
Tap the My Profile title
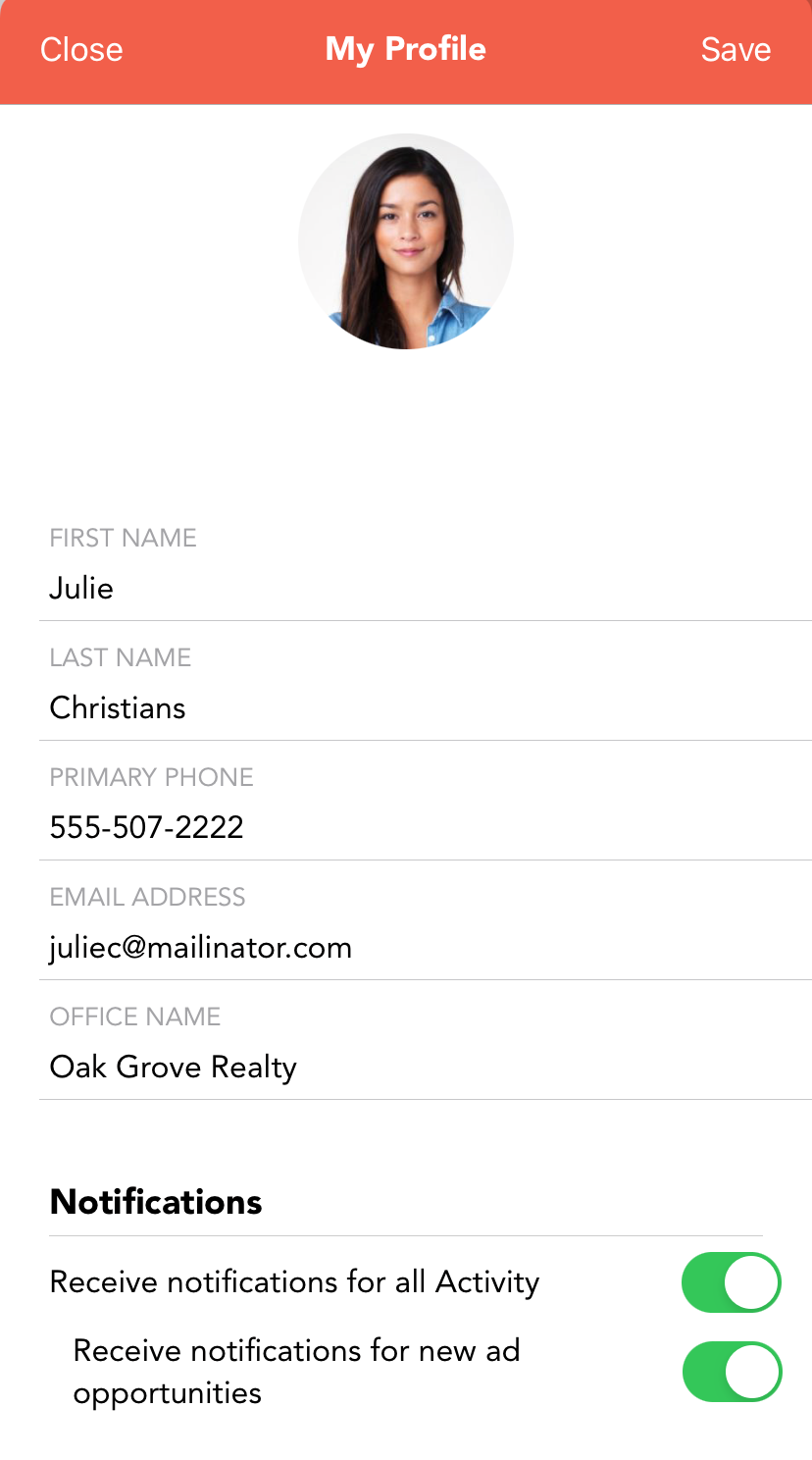click(x=406, y=49)
